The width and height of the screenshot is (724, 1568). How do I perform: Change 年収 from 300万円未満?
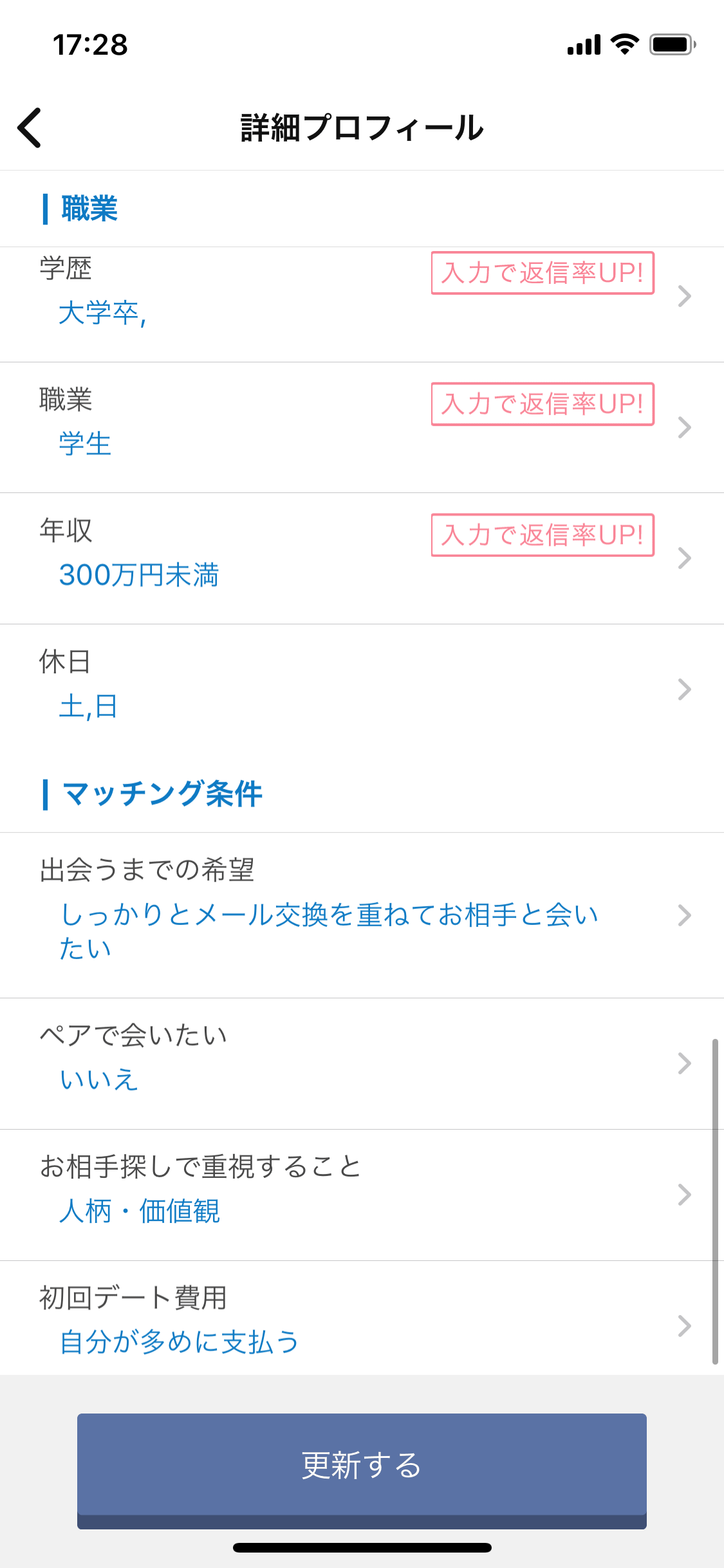point(362,558)
